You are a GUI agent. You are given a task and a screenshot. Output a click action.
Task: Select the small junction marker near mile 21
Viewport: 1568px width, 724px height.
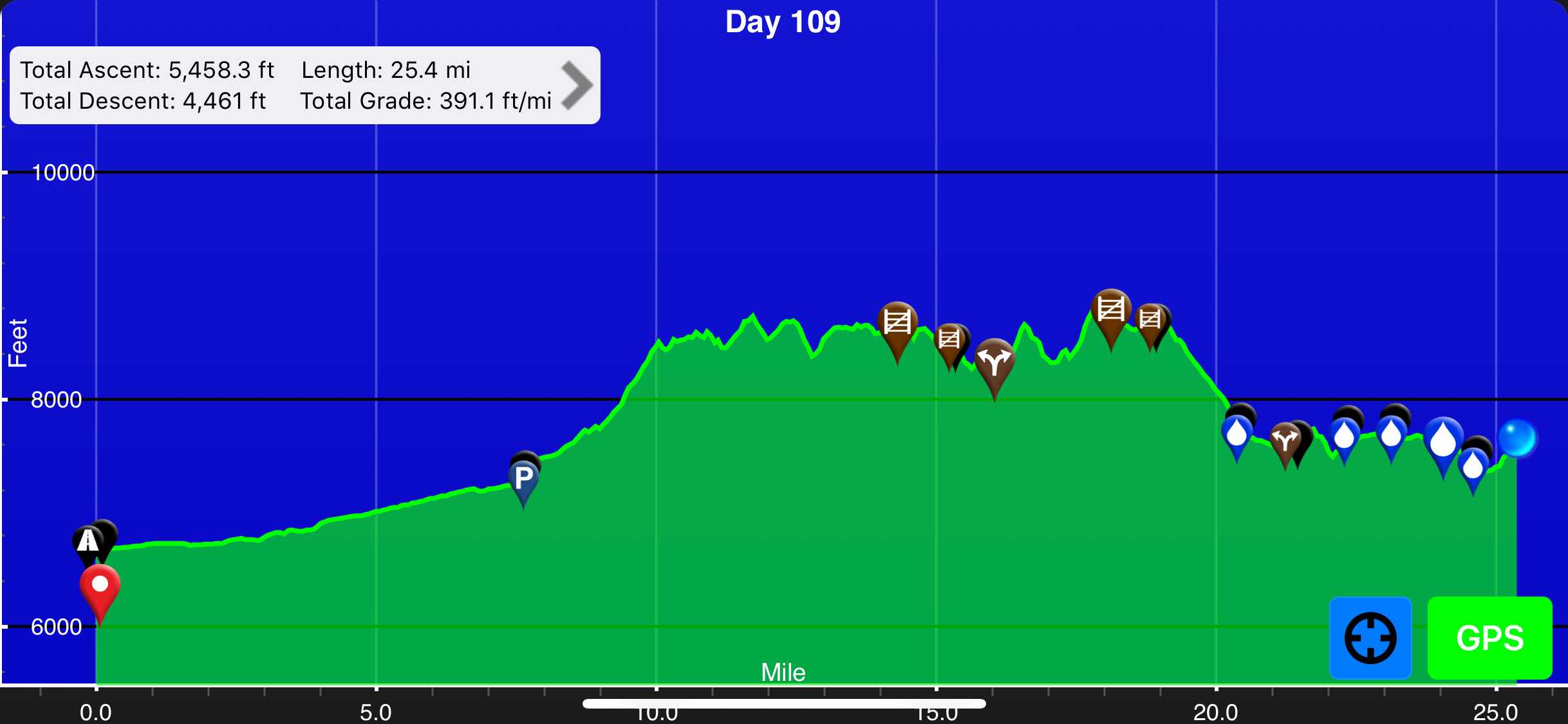(1285, 441)
